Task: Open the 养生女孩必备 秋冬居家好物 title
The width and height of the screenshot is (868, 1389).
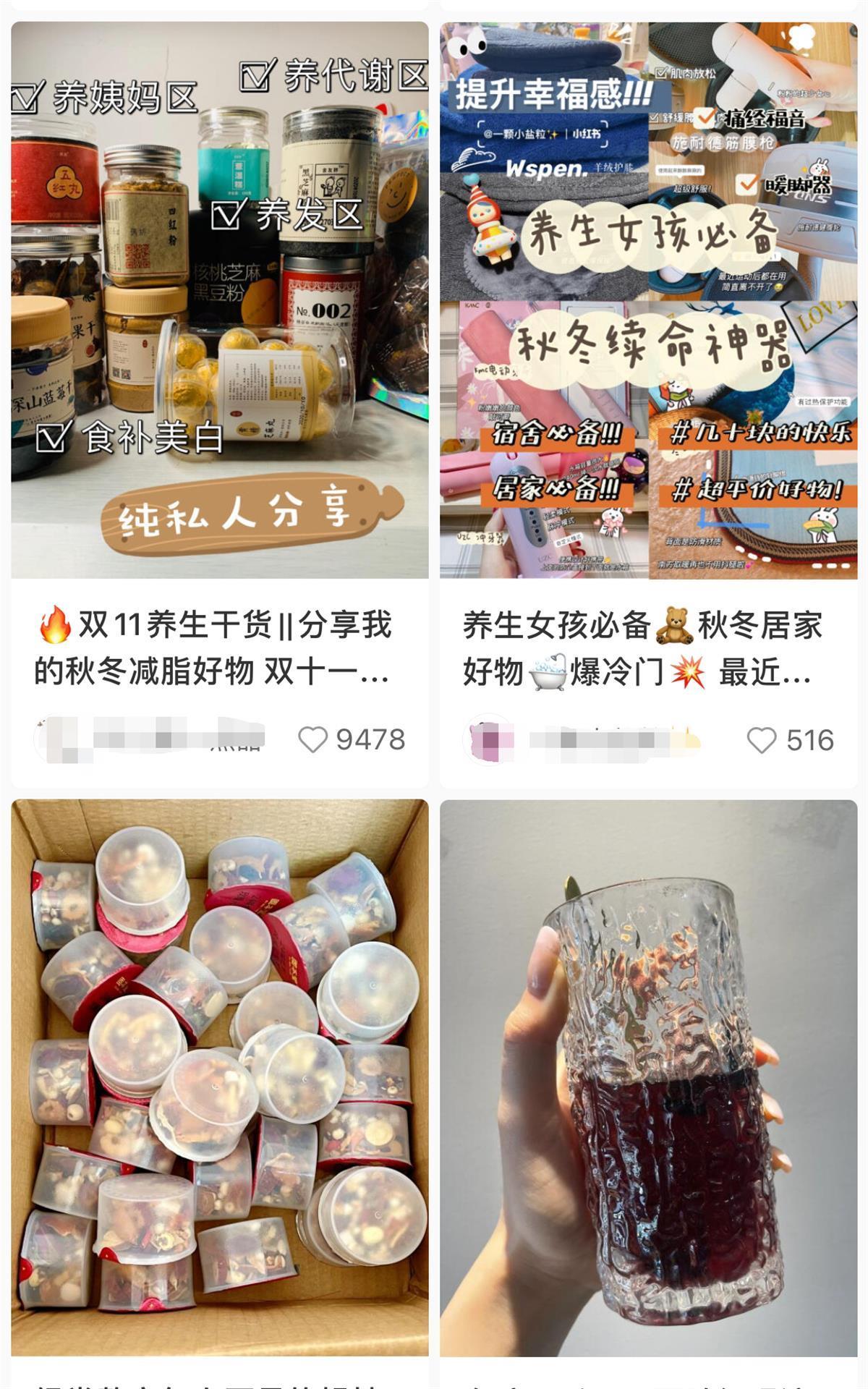Action: pos(643,648)
